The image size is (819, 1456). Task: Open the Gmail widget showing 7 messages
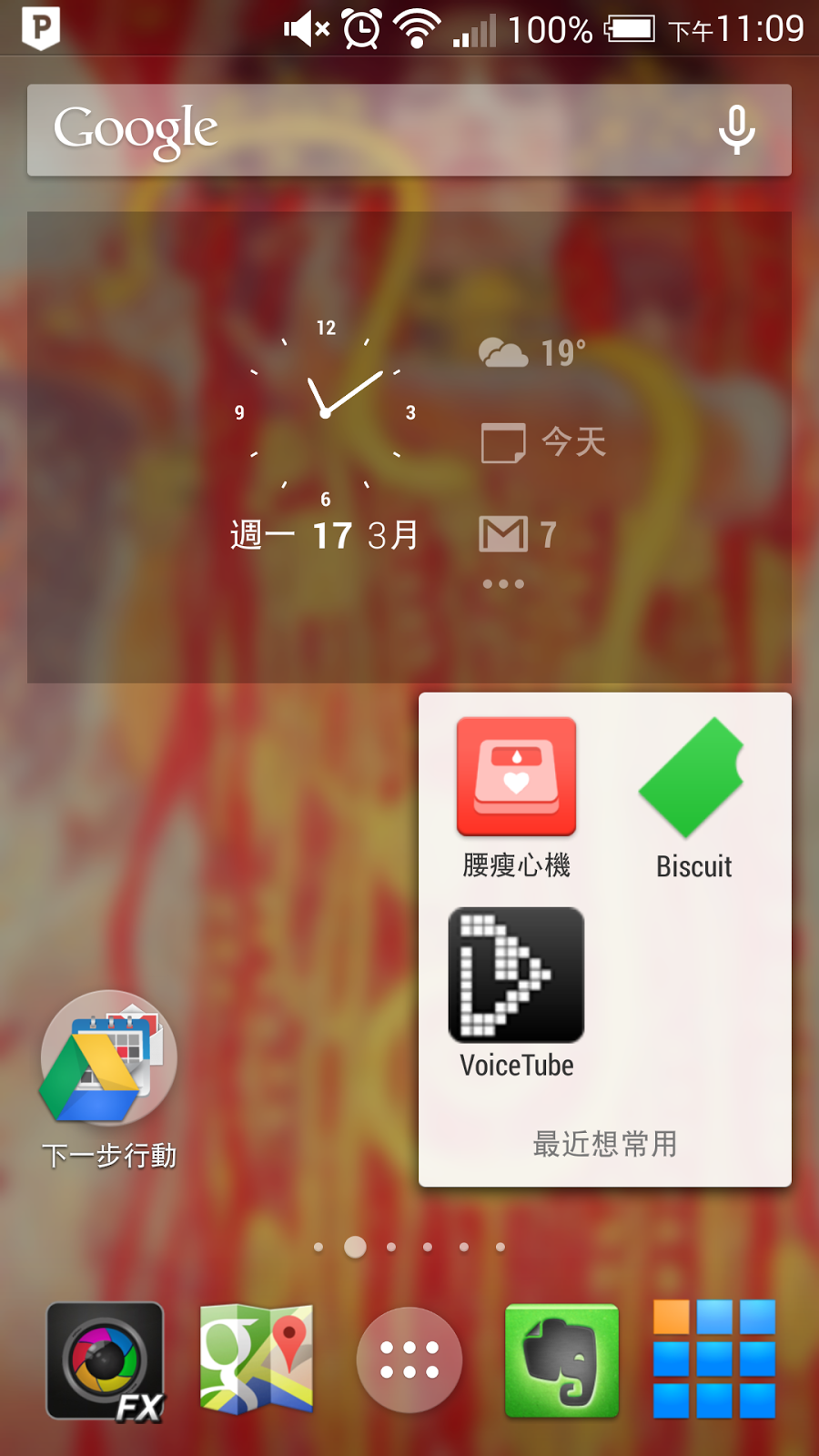(517, 534)
